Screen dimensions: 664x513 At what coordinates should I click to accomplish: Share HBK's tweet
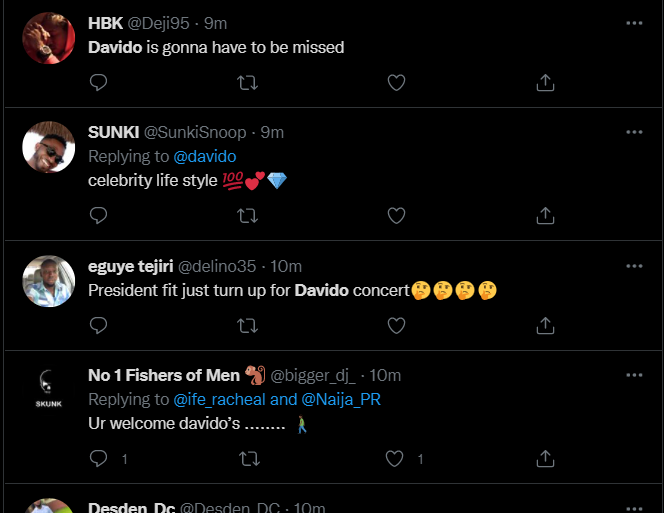coord(545,82)
